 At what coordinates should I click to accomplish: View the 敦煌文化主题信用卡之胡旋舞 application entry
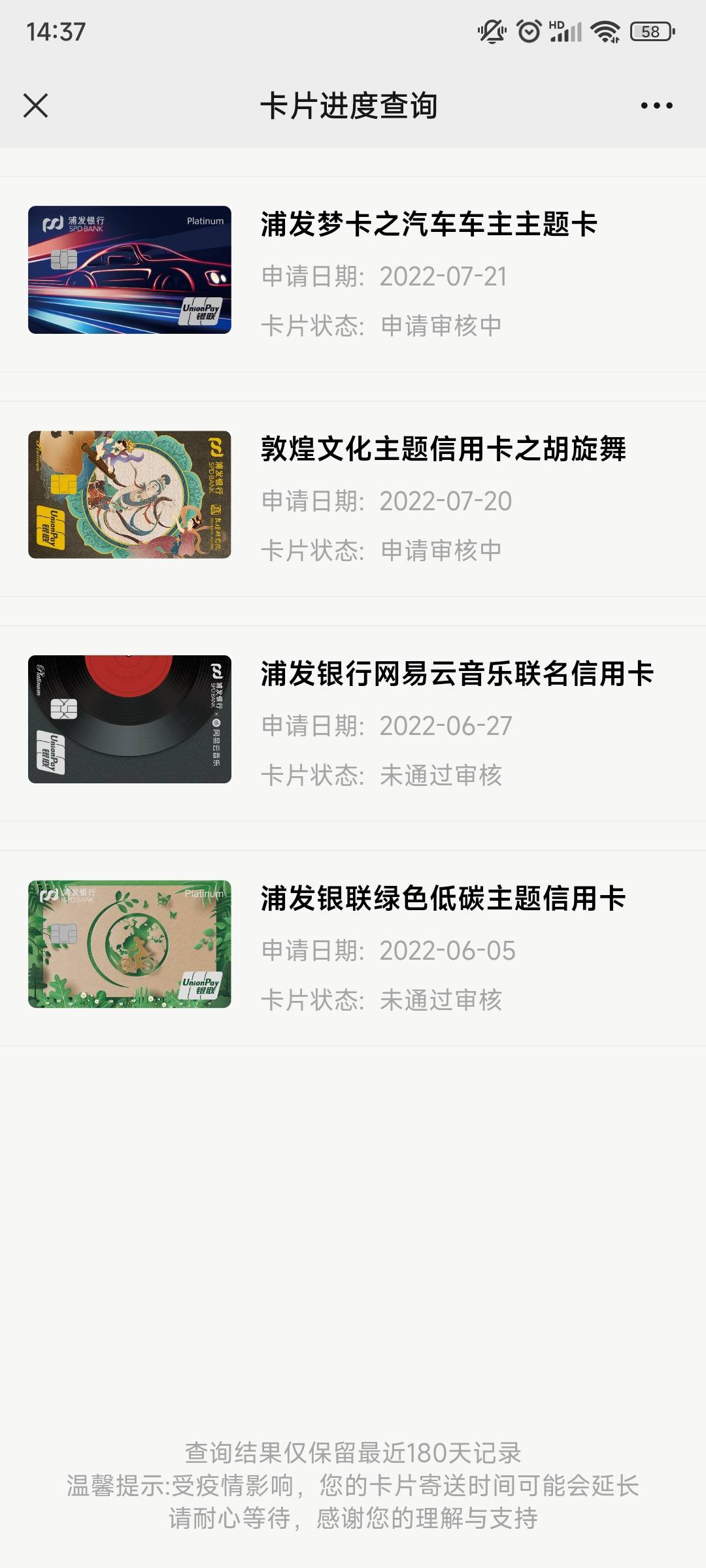(353, 498)
